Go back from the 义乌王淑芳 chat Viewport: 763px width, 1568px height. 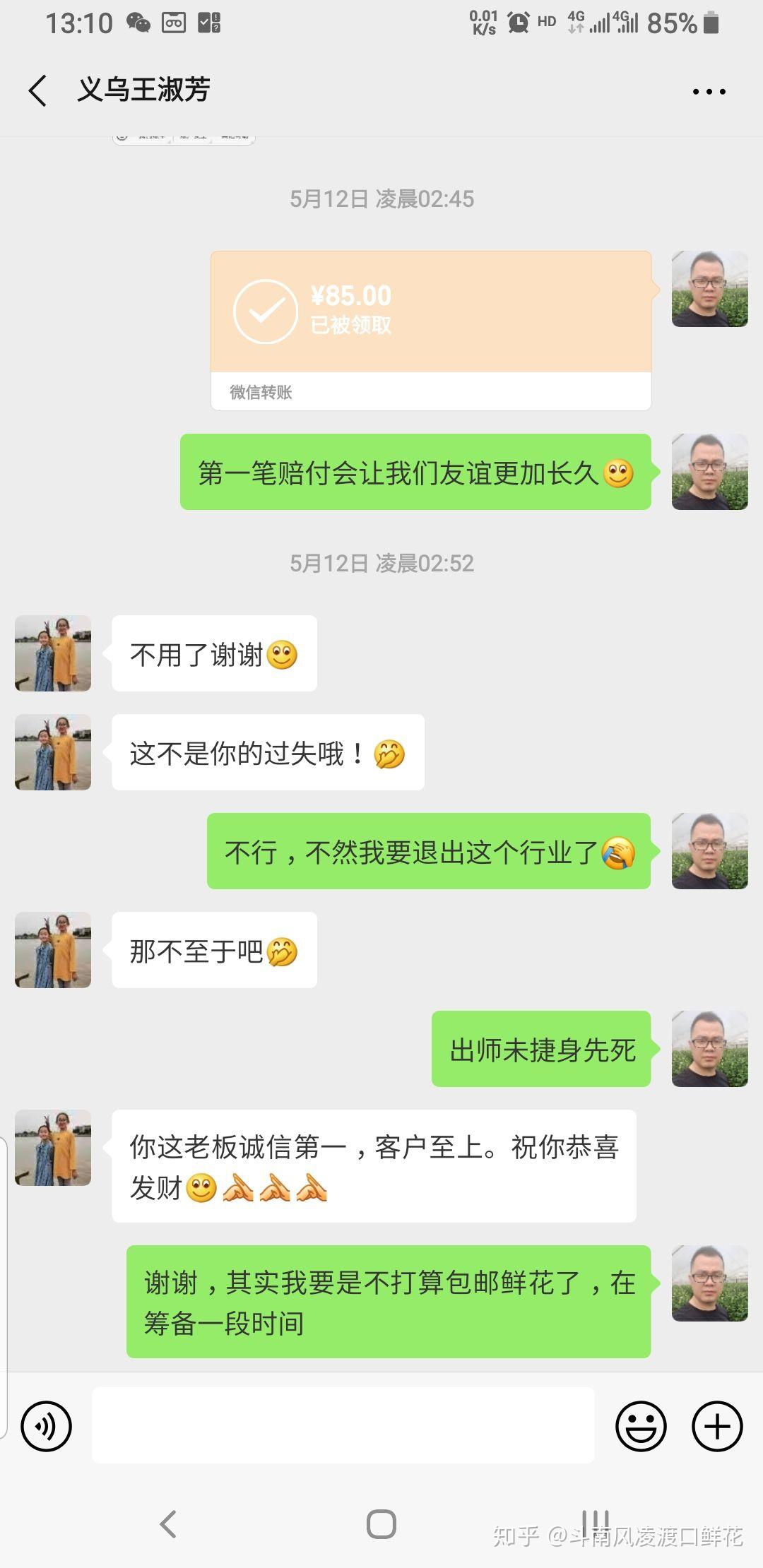coord(38,91)
